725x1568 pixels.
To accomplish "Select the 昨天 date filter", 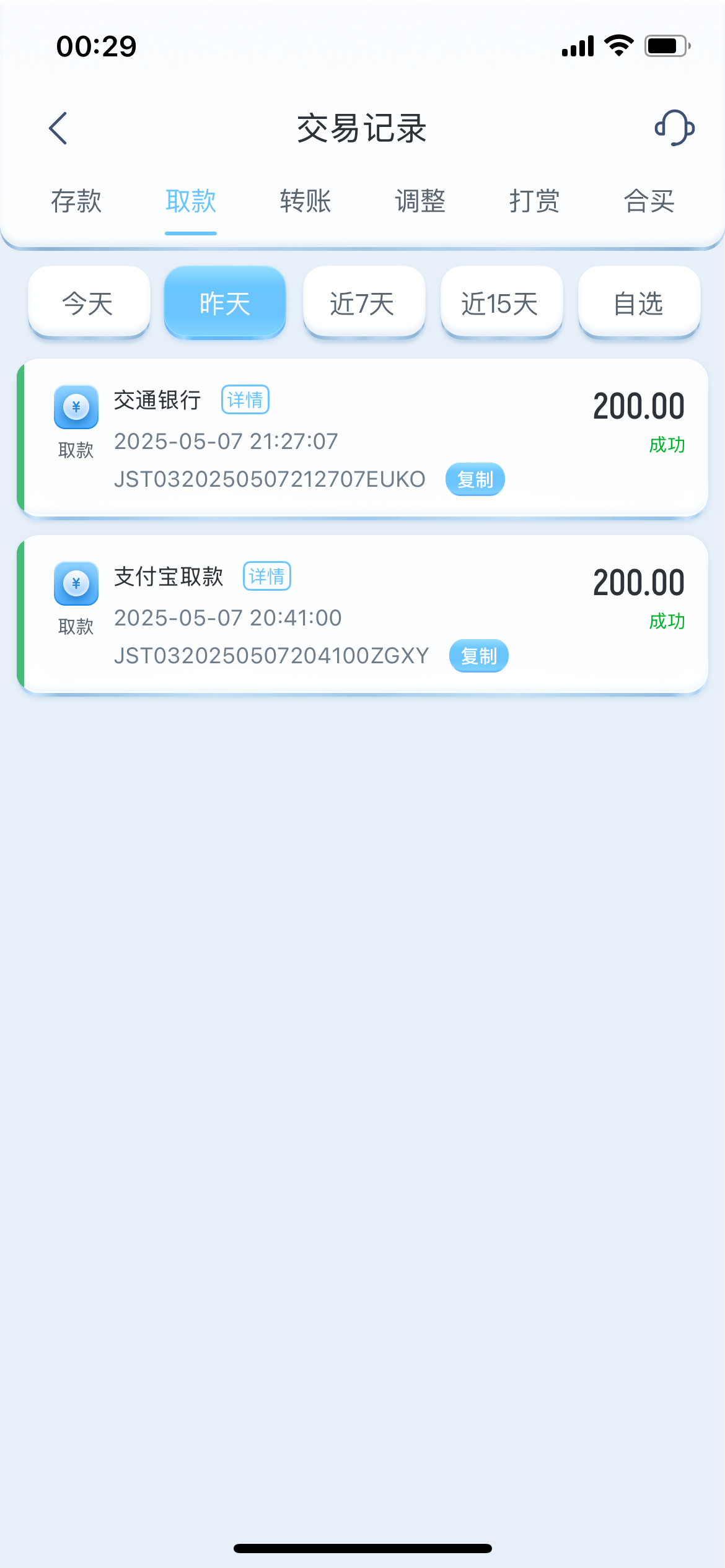I will (225, 303).
